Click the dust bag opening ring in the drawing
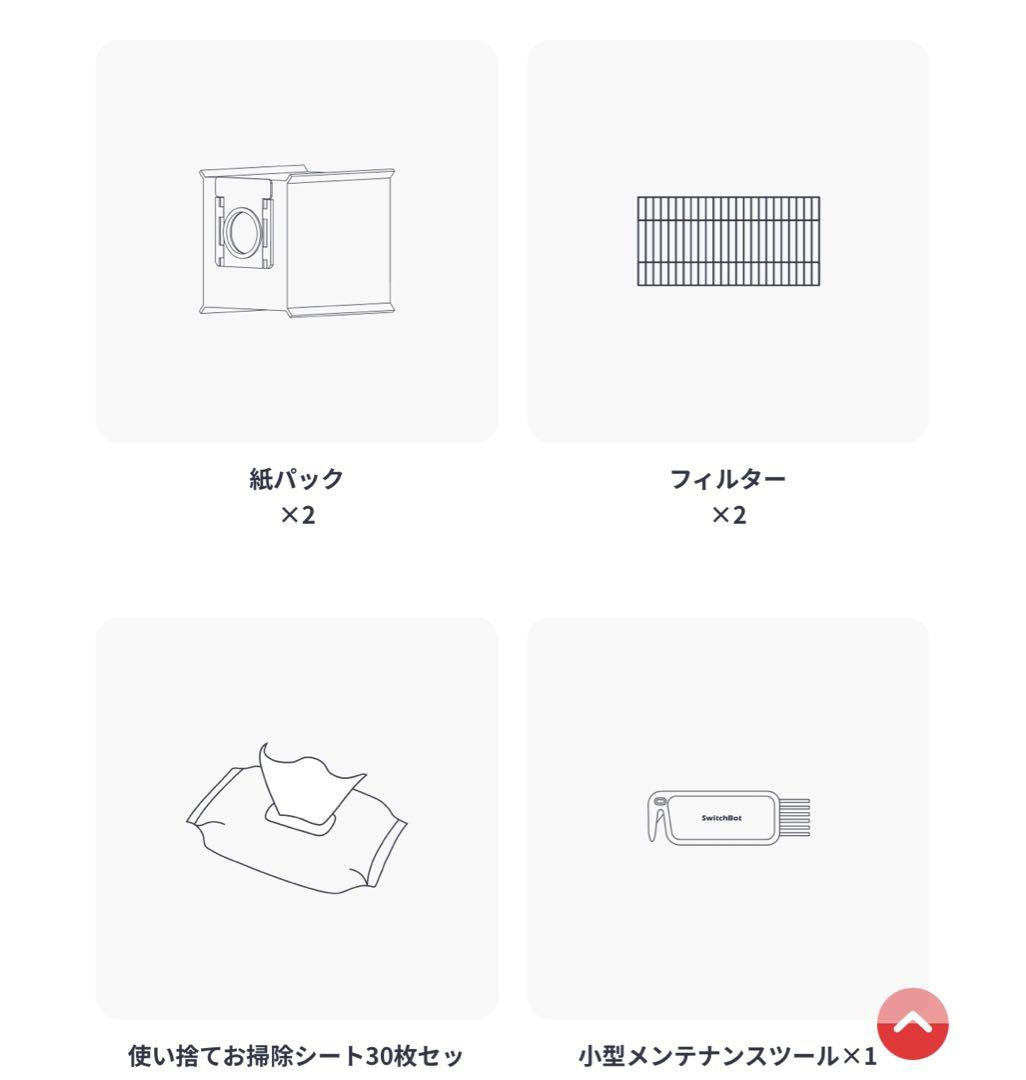The height and width of the screenshot is (1080, 1026). coord(242,232)
